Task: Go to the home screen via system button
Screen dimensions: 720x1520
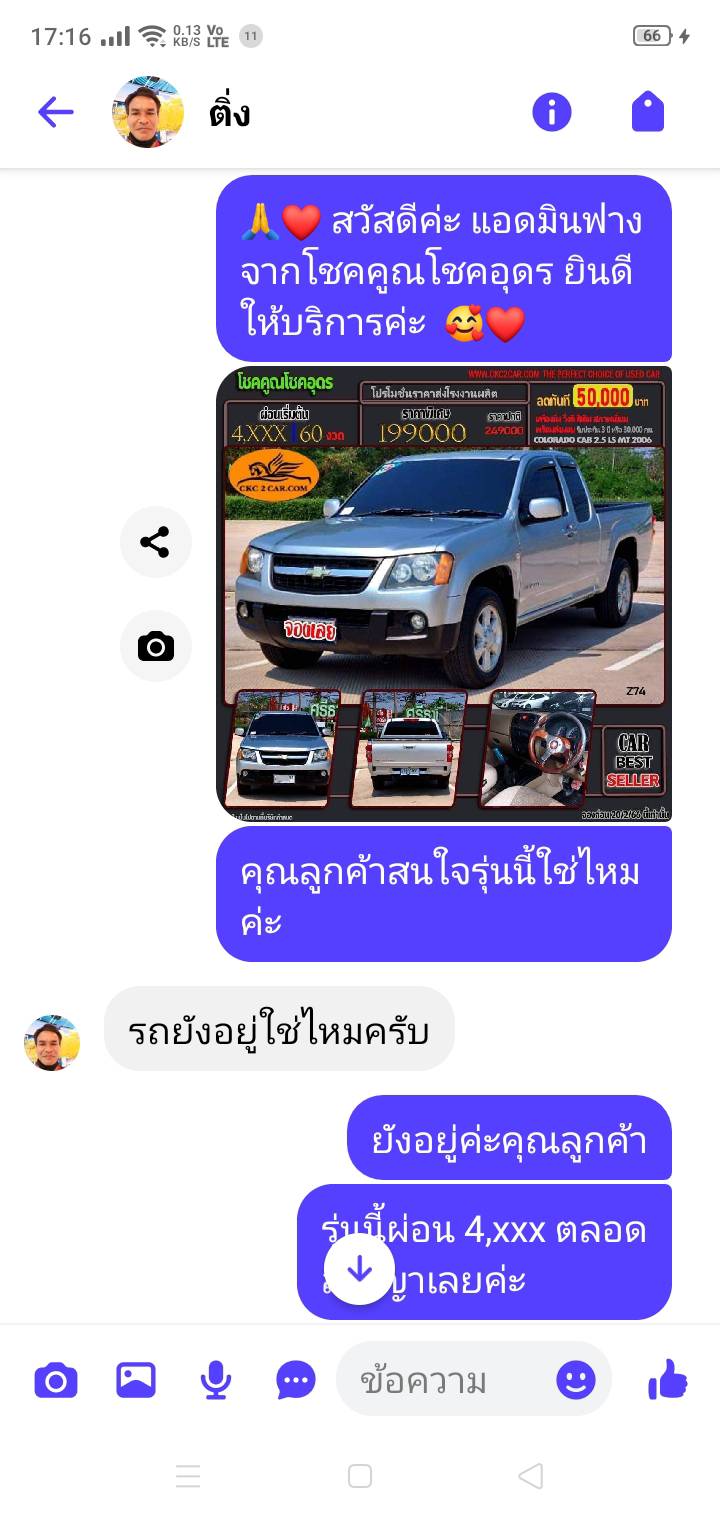Action: 360,1476
